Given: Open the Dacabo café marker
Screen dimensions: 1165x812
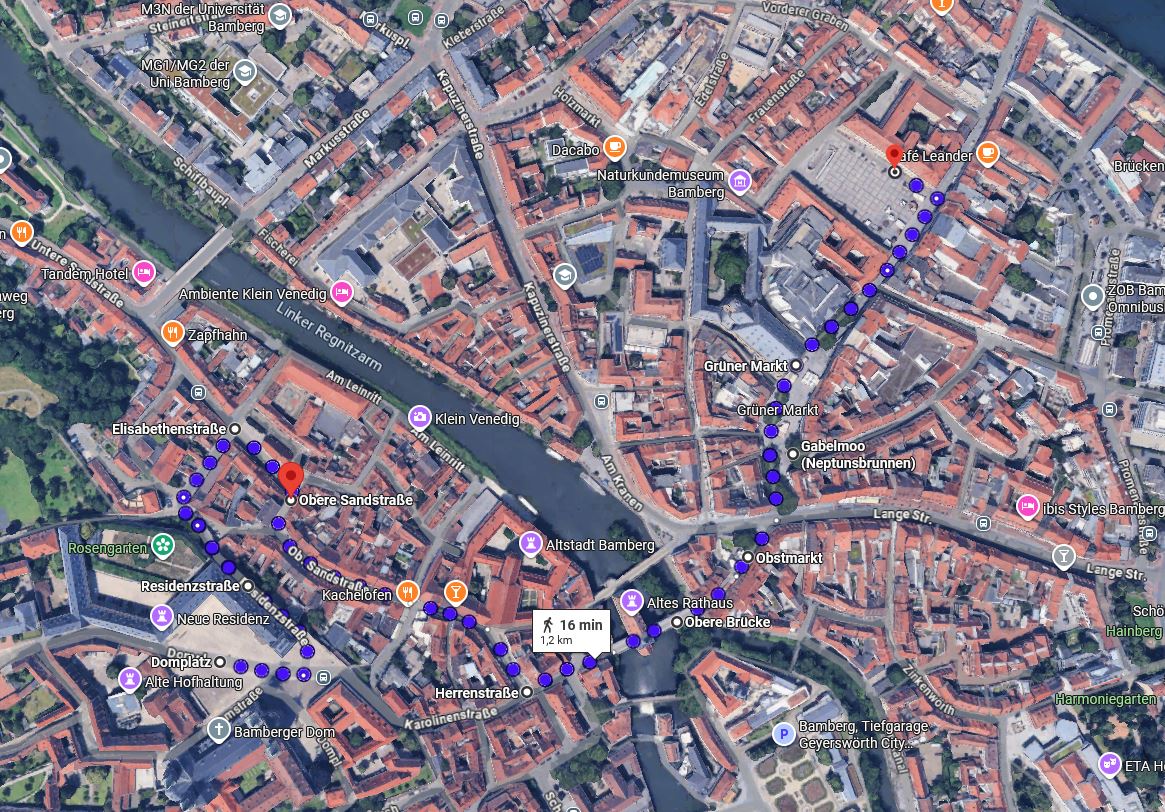Looking at the screenshot, I should [x=613, y=149].
